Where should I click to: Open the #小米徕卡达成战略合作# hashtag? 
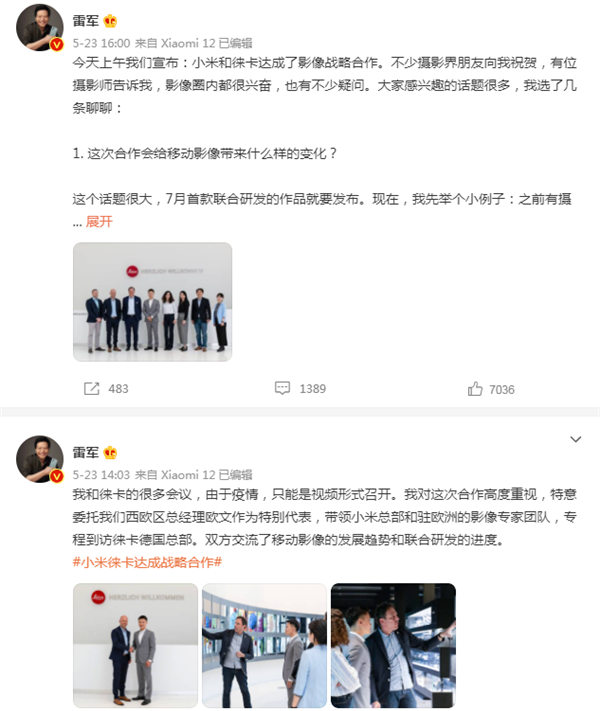coord(148,562)
